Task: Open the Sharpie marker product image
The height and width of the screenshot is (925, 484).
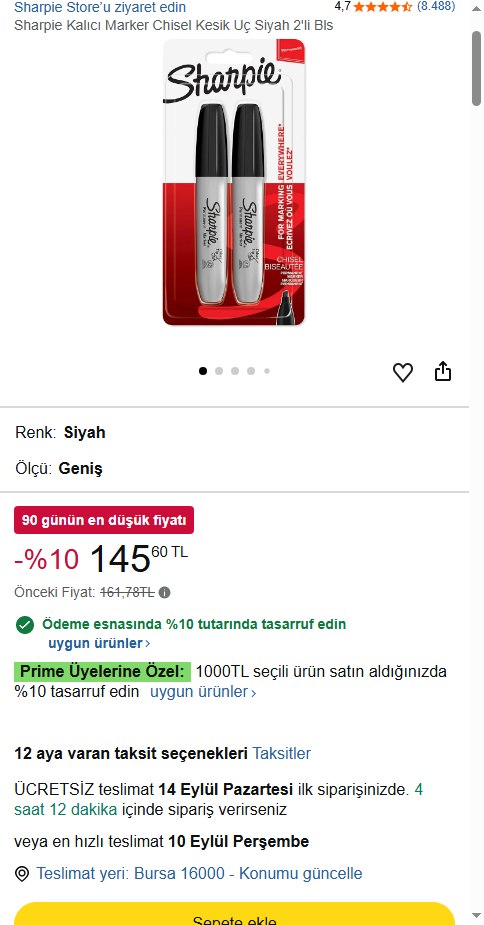Action: (x=234, y=182)
